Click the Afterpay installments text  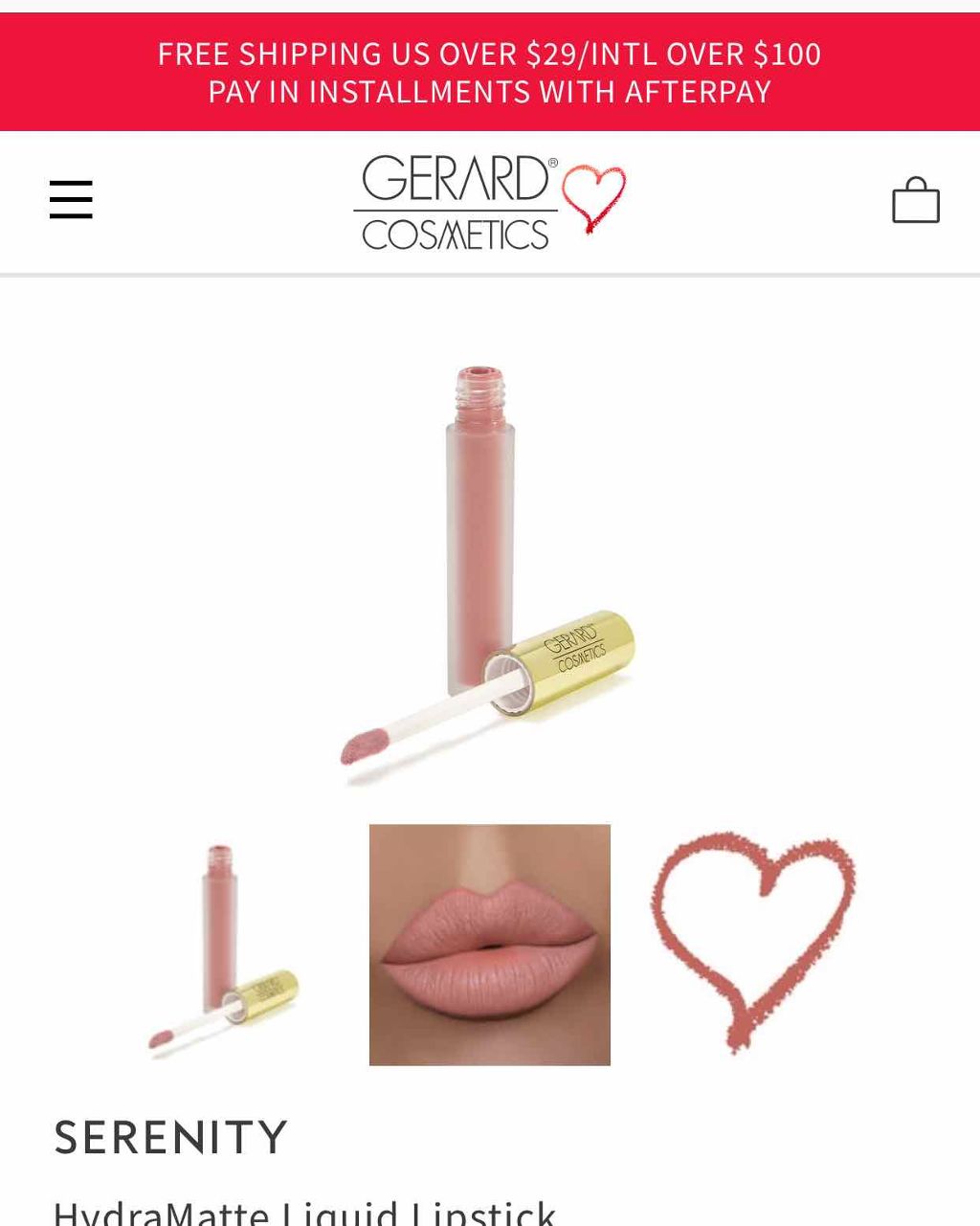pos(490,92)
